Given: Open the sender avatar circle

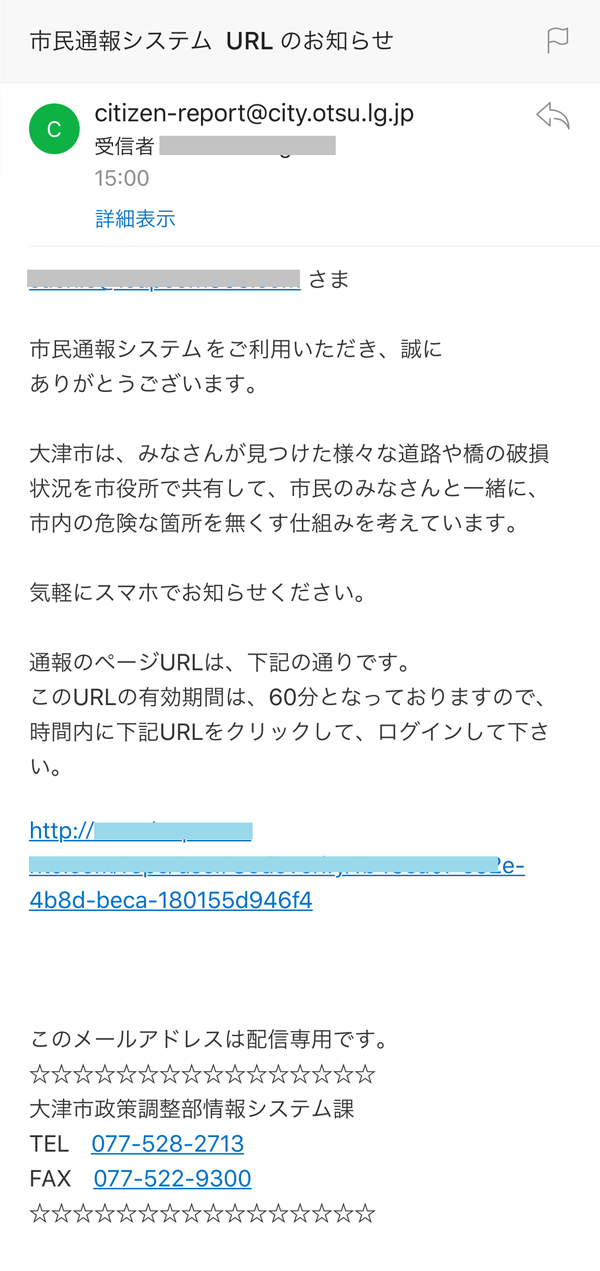Looking at the screenshot, I should click(54, 129).
